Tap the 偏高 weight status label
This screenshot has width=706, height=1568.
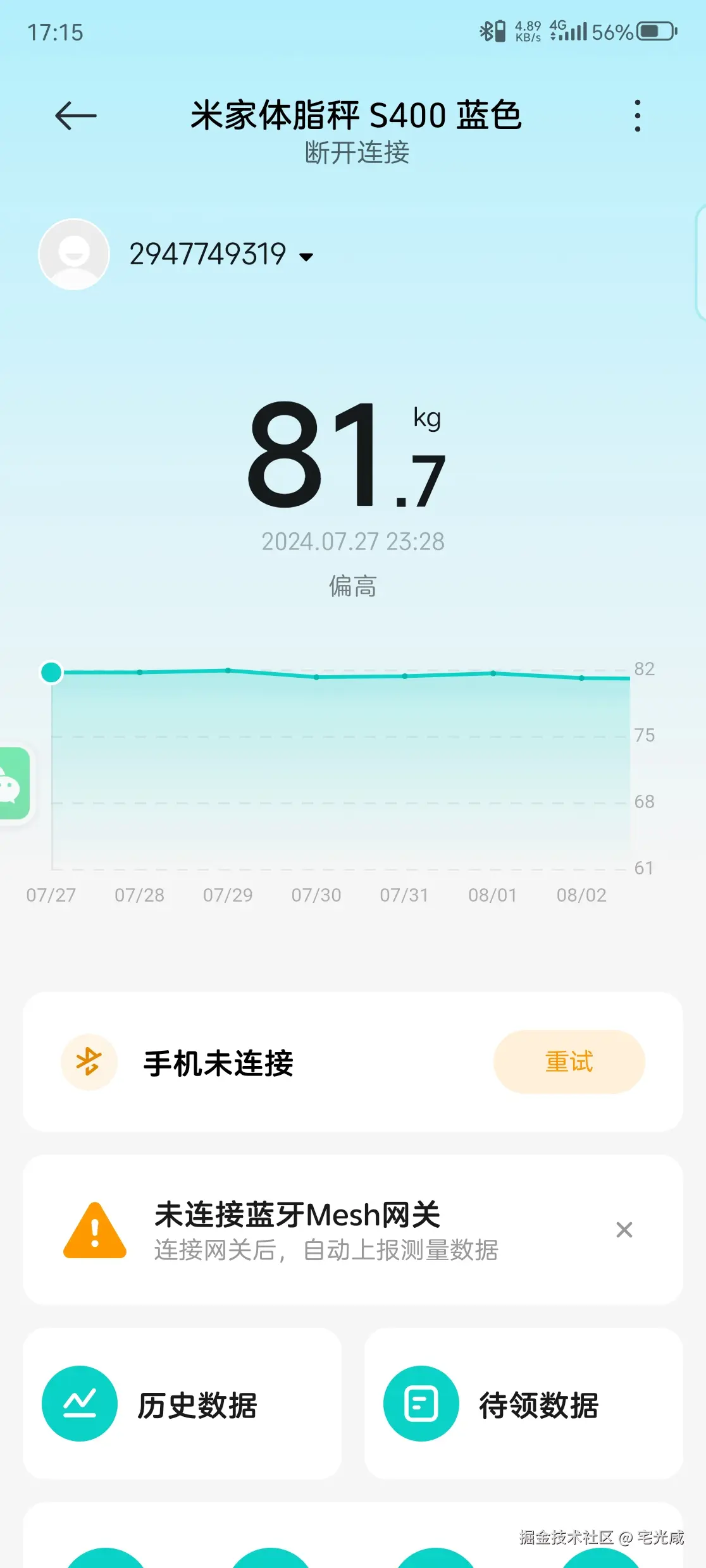click(x=352, y=587)
